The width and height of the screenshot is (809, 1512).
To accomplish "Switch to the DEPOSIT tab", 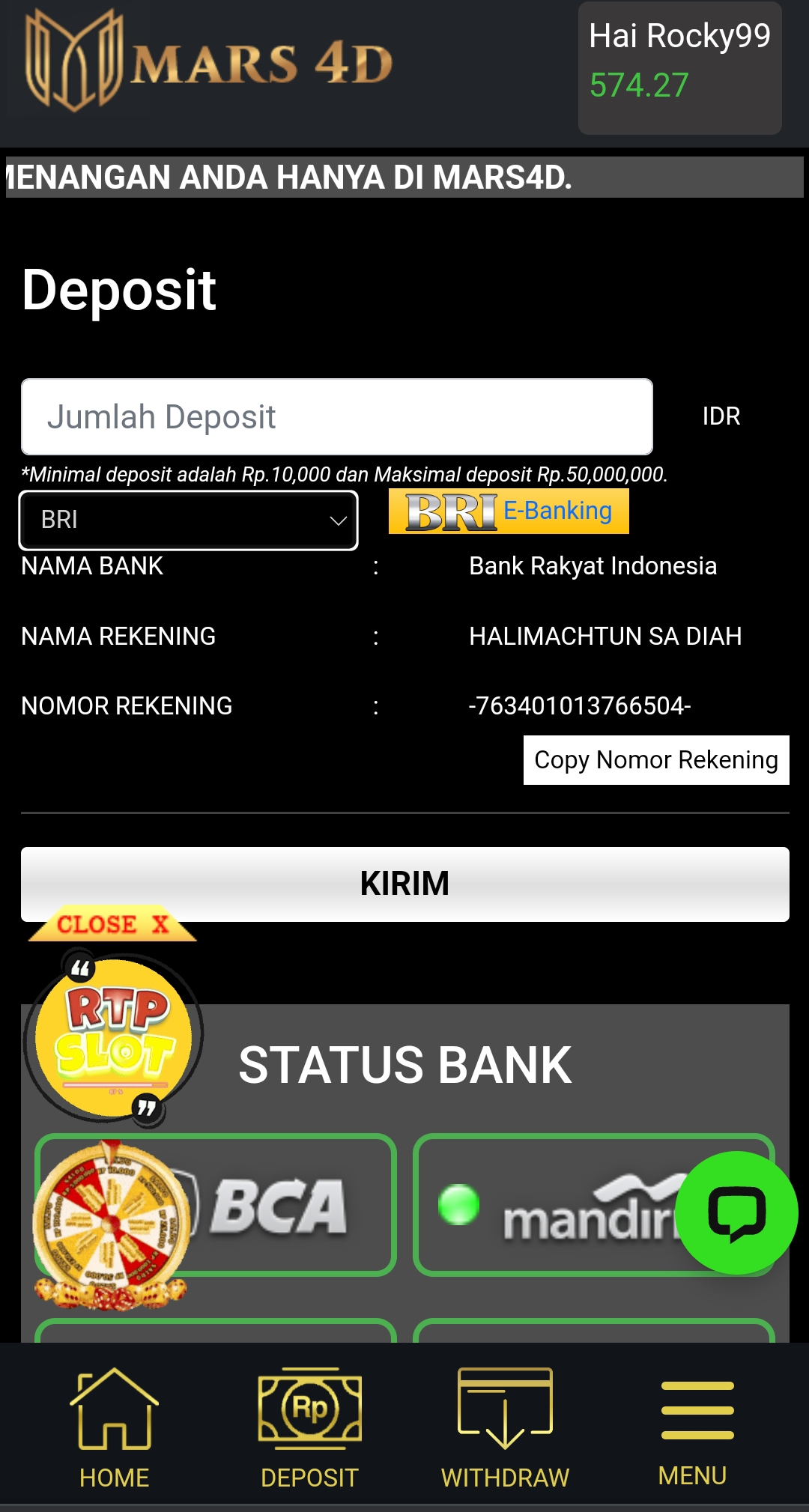I will coord(309,1428).
